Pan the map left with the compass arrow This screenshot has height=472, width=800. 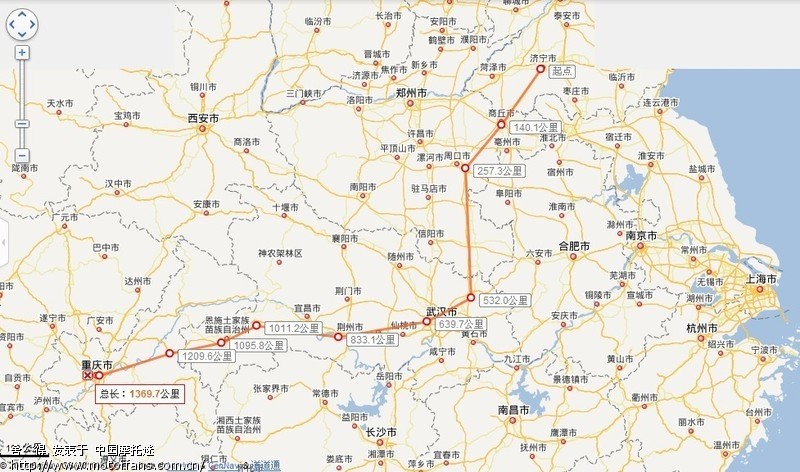point(10,23)
